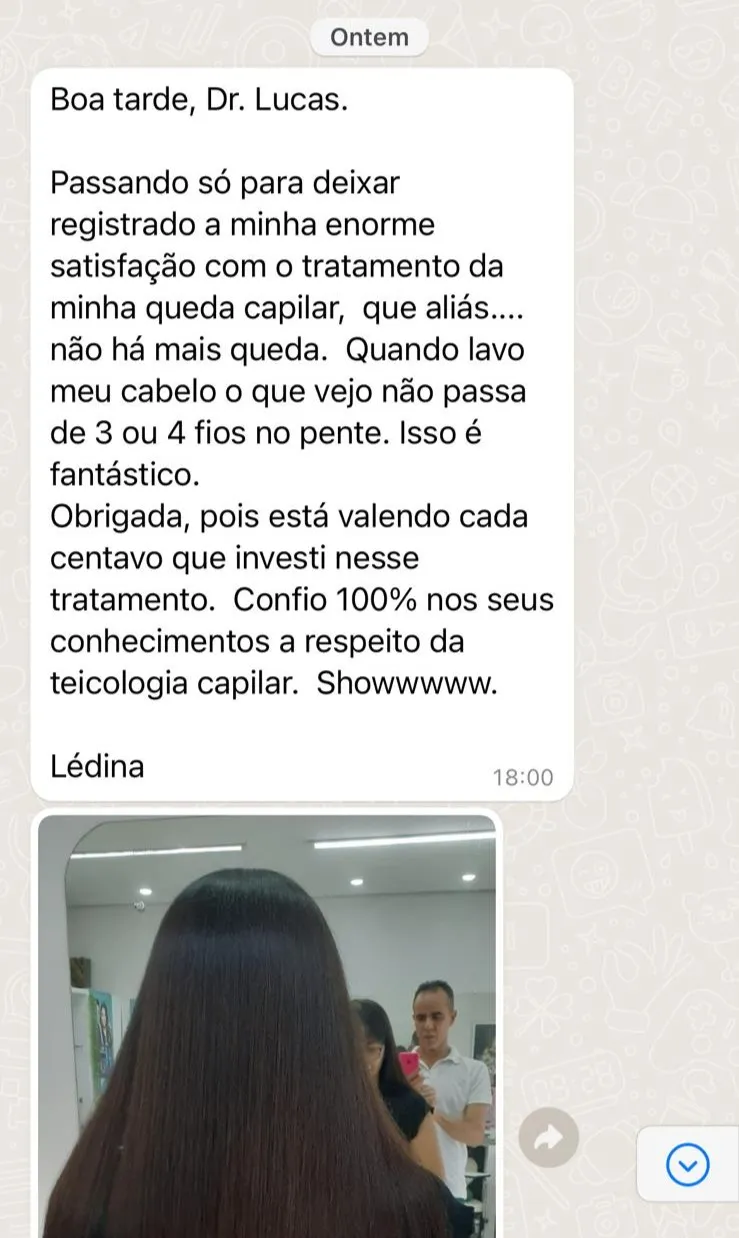Tap the name 'Lédina' in the message
The image size is (739, 1238).
(x=97, y=766)
